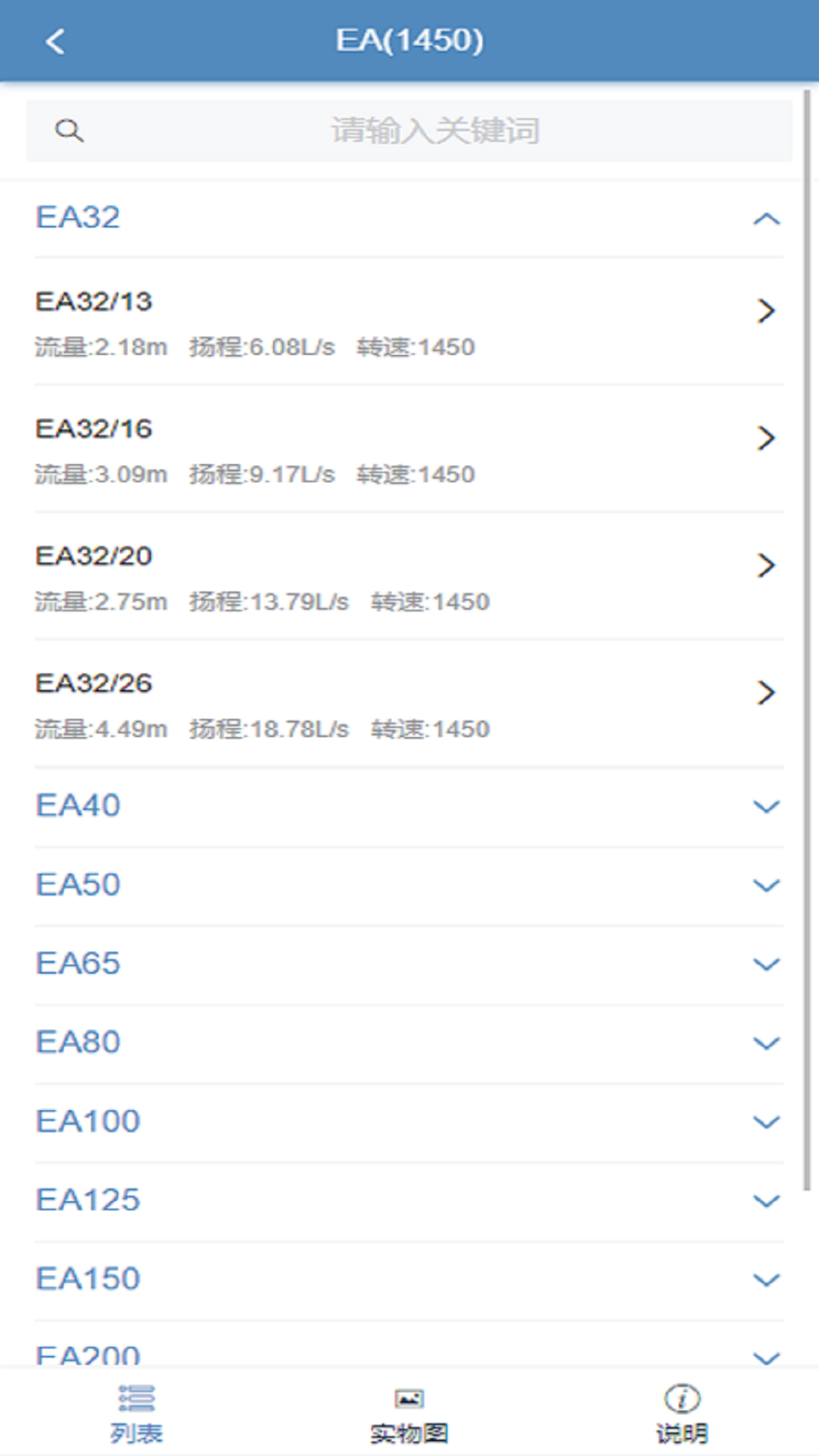Switch to the 说明 tab

(680, 1424)
